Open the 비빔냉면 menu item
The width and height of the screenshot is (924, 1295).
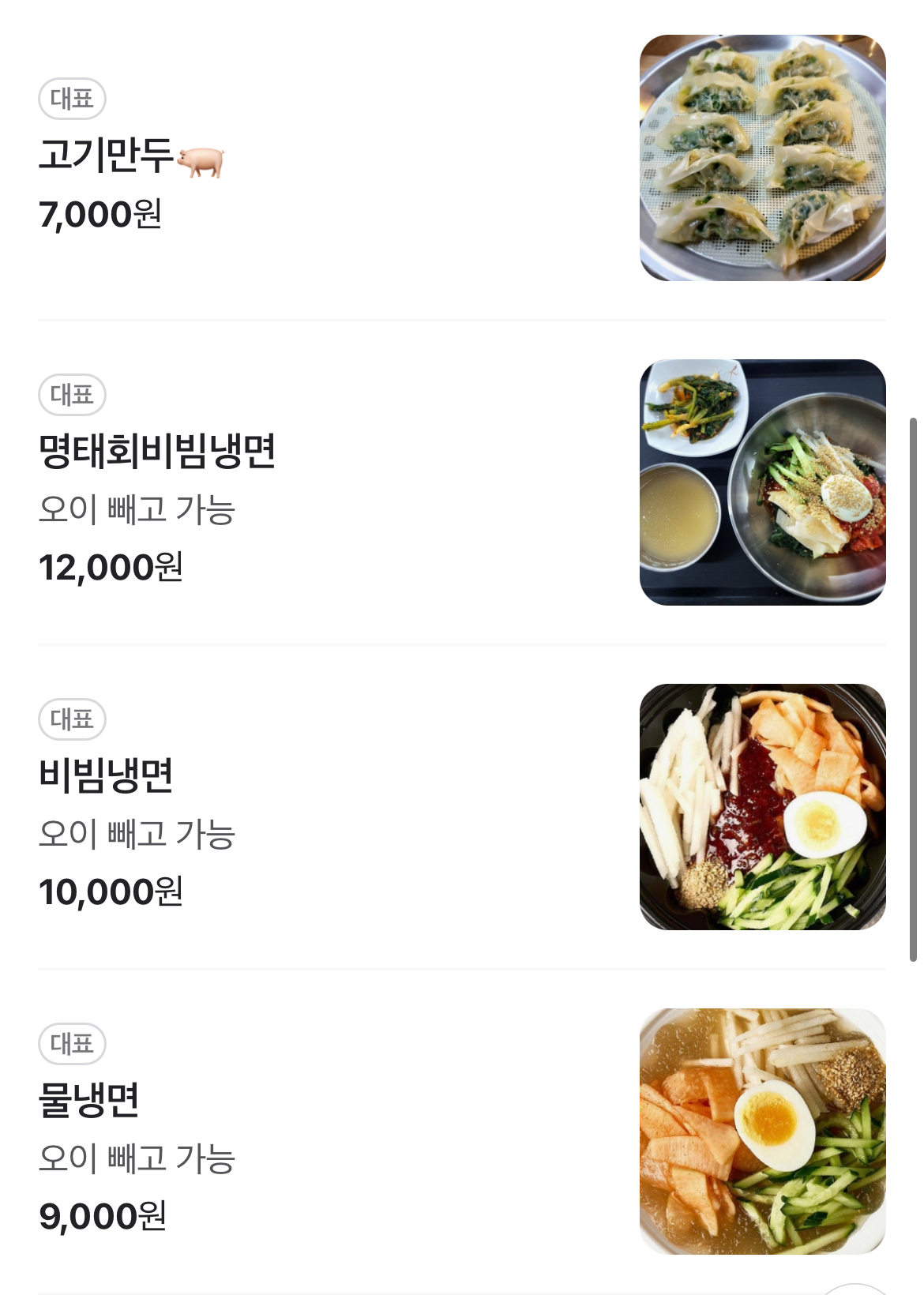(107, 775)
